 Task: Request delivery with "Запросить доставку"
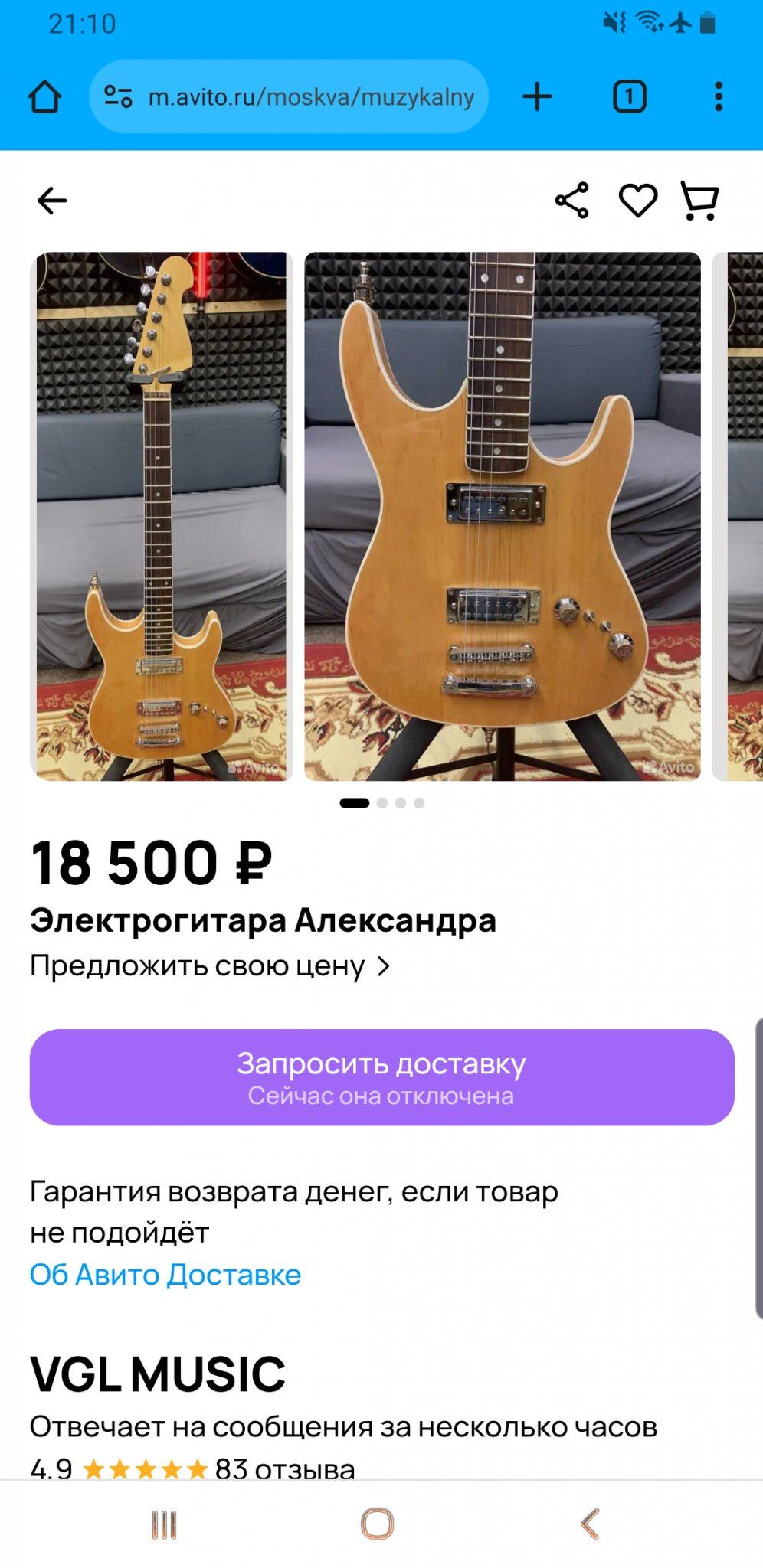tap(381, 1077)
